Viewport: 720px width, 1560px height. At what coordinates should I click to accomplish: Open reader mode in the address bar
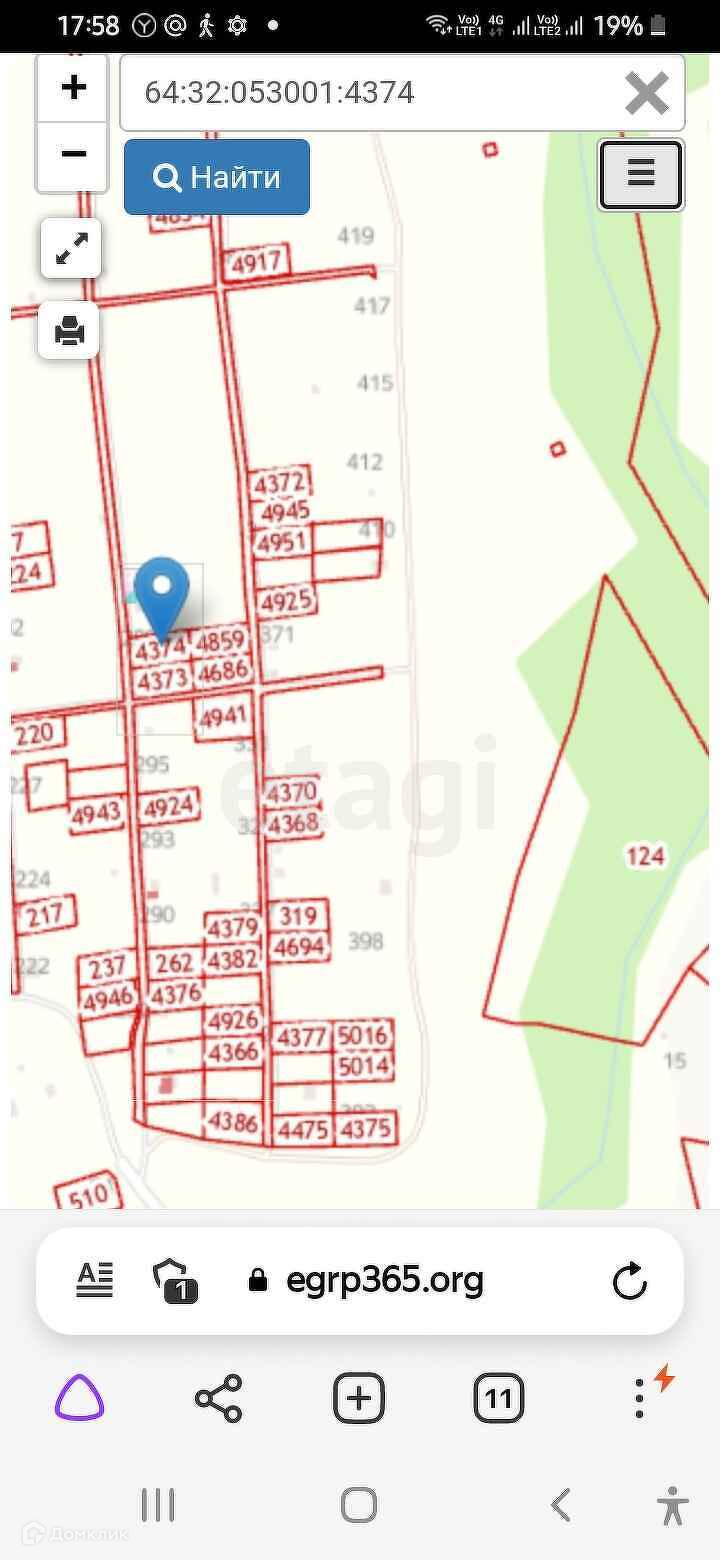click(95, 1280)
